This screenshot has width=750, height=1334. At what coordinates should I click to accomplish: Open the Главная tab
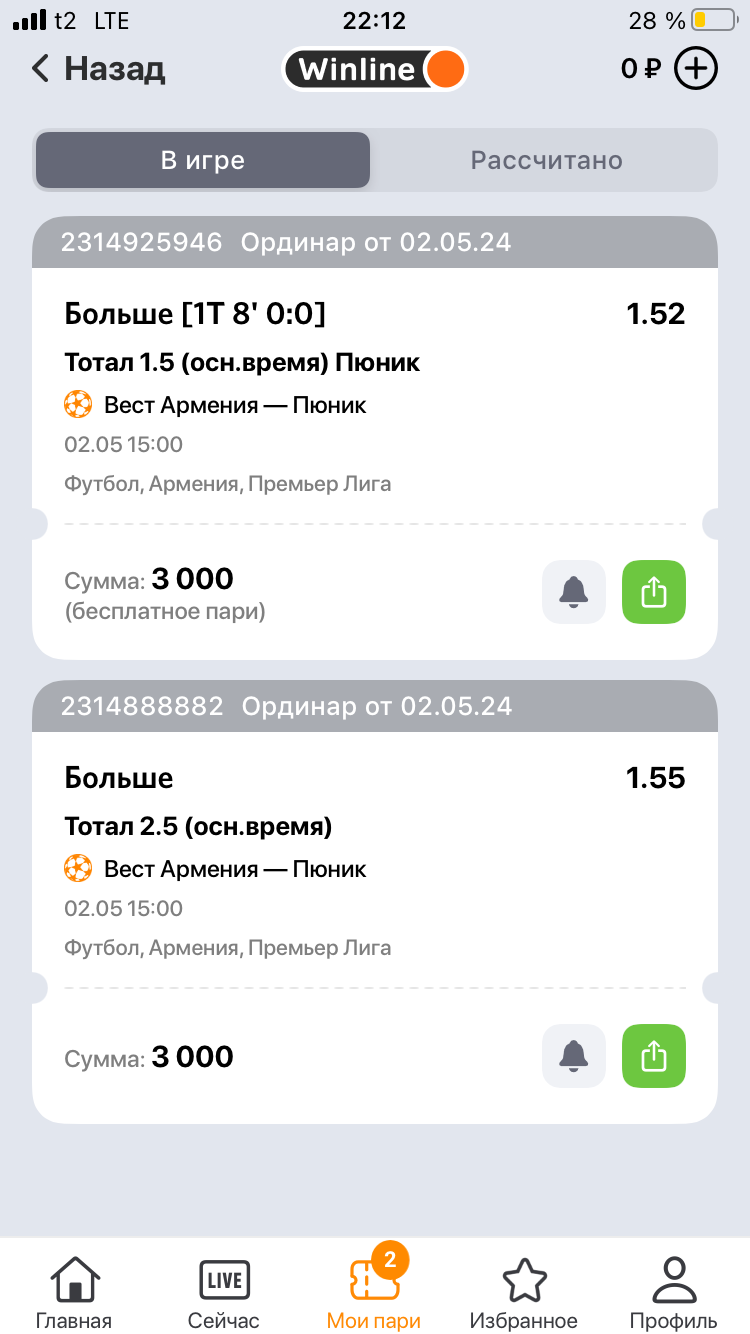click(x=74, y=1292)
